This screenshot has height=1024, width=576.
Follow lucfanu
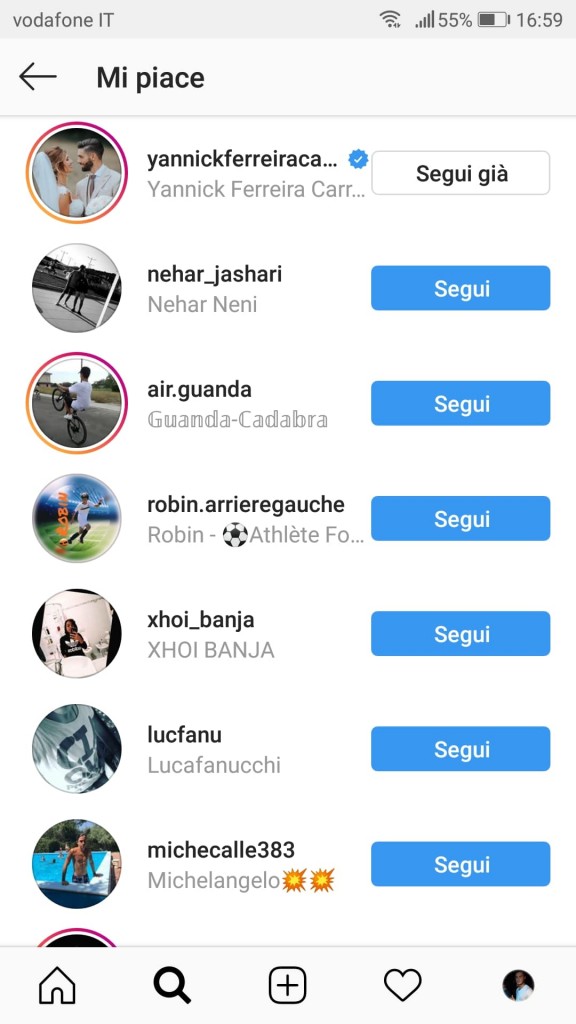tap(460, 748)
